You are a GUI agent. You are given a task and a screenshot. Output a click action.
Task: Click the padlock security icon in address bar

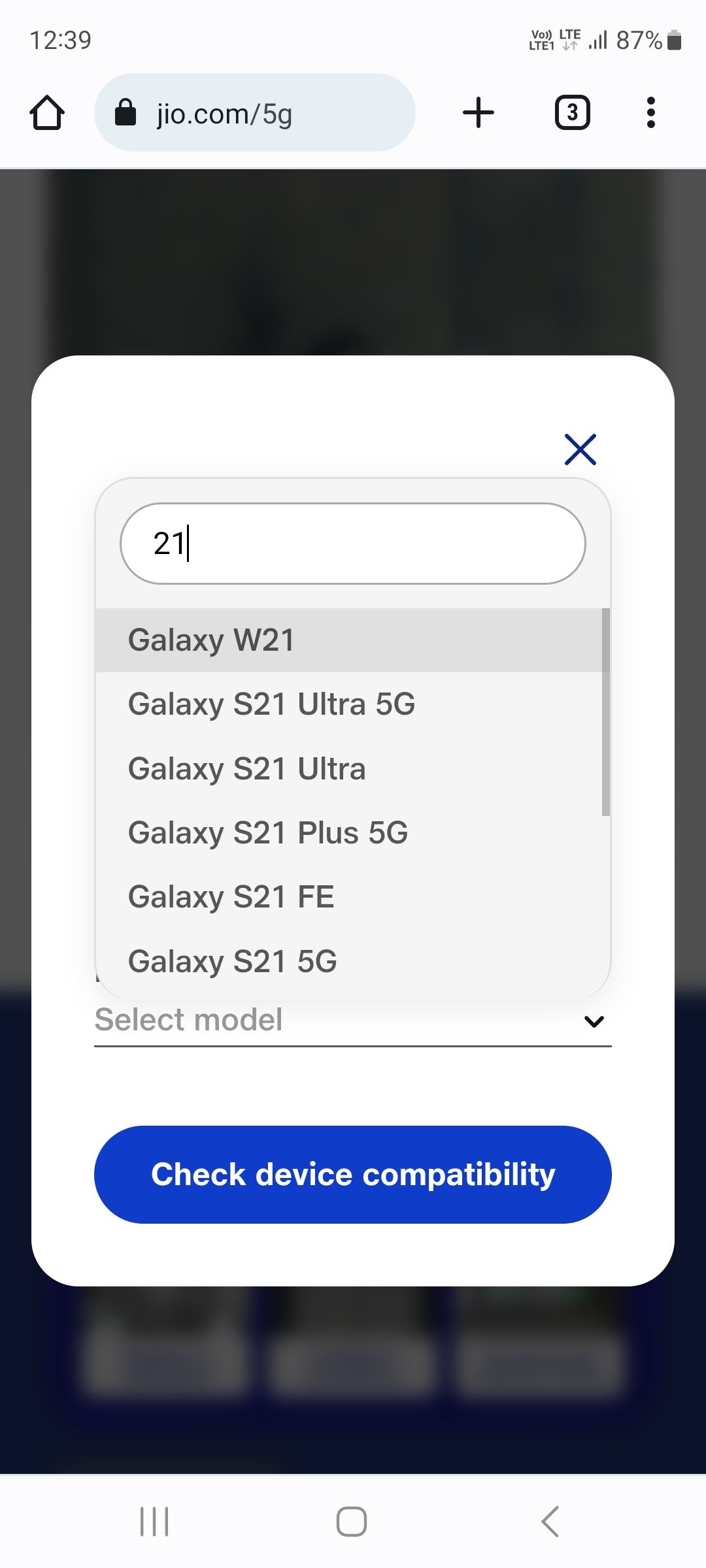(126, 112)
